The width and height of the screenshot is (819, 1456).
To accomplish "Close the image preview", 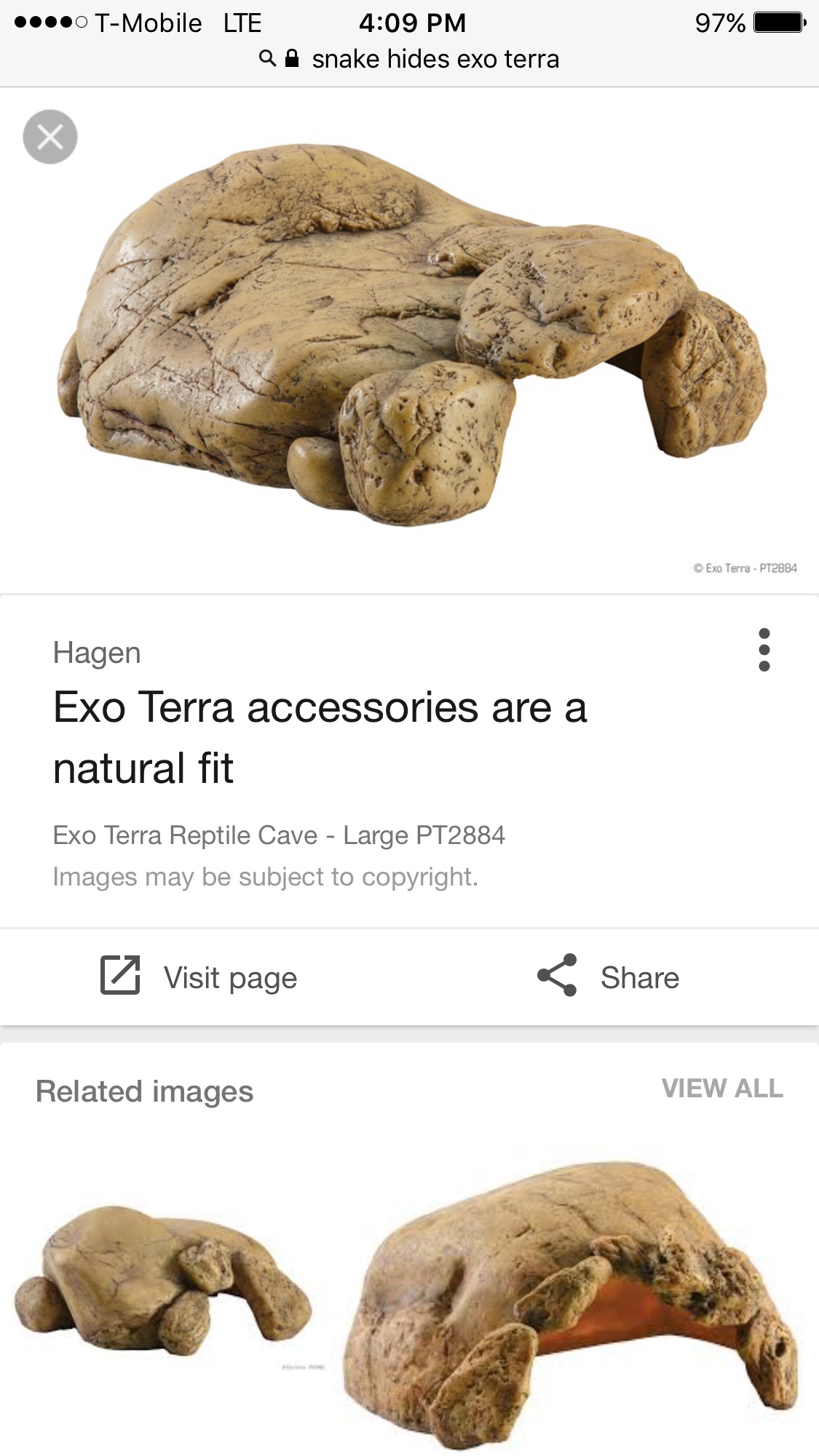I will pos(50,137).
